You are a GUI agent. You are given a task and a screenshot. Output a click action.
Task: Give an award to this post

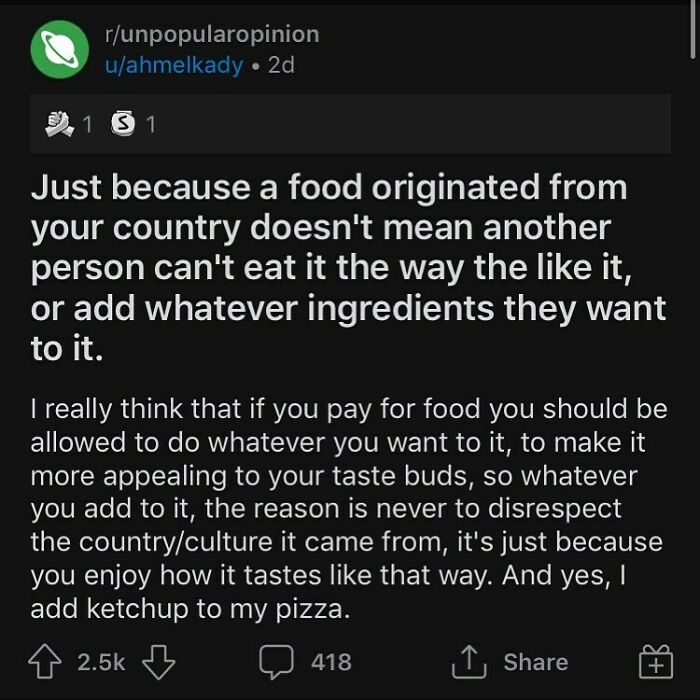click(x=655, y=661)
